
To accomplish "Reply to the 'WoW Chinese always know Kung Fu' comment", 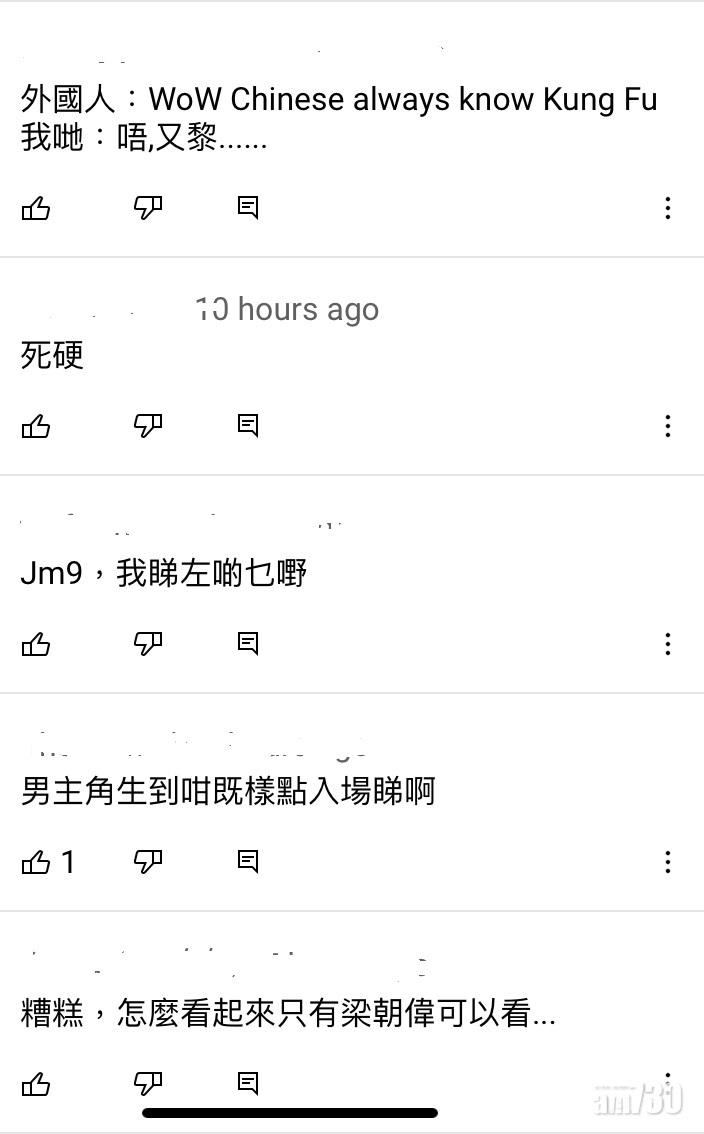I will [248, 208].
